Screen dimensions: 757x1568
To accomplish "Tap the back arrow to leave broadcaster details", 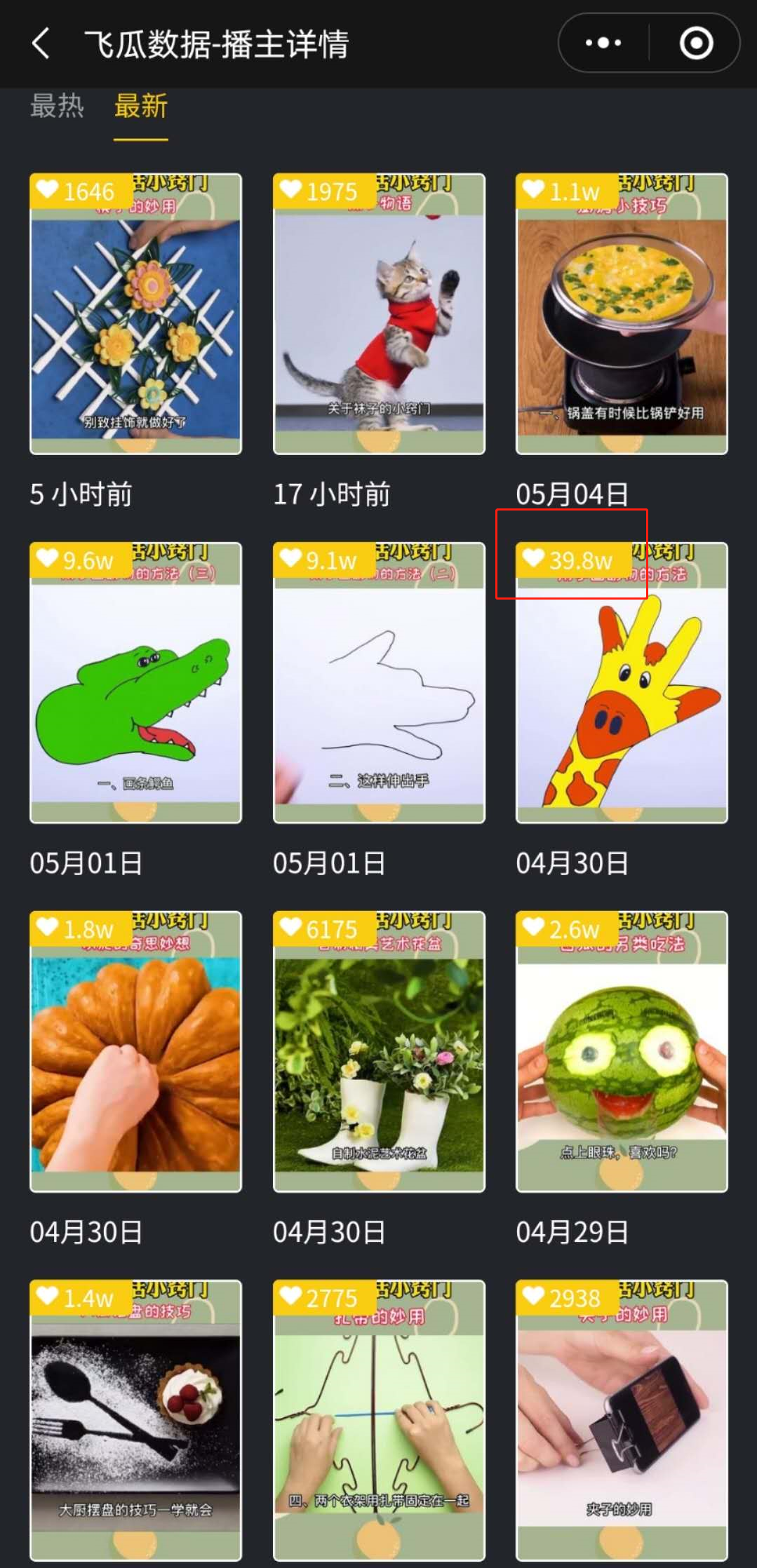I will point(40,44).
